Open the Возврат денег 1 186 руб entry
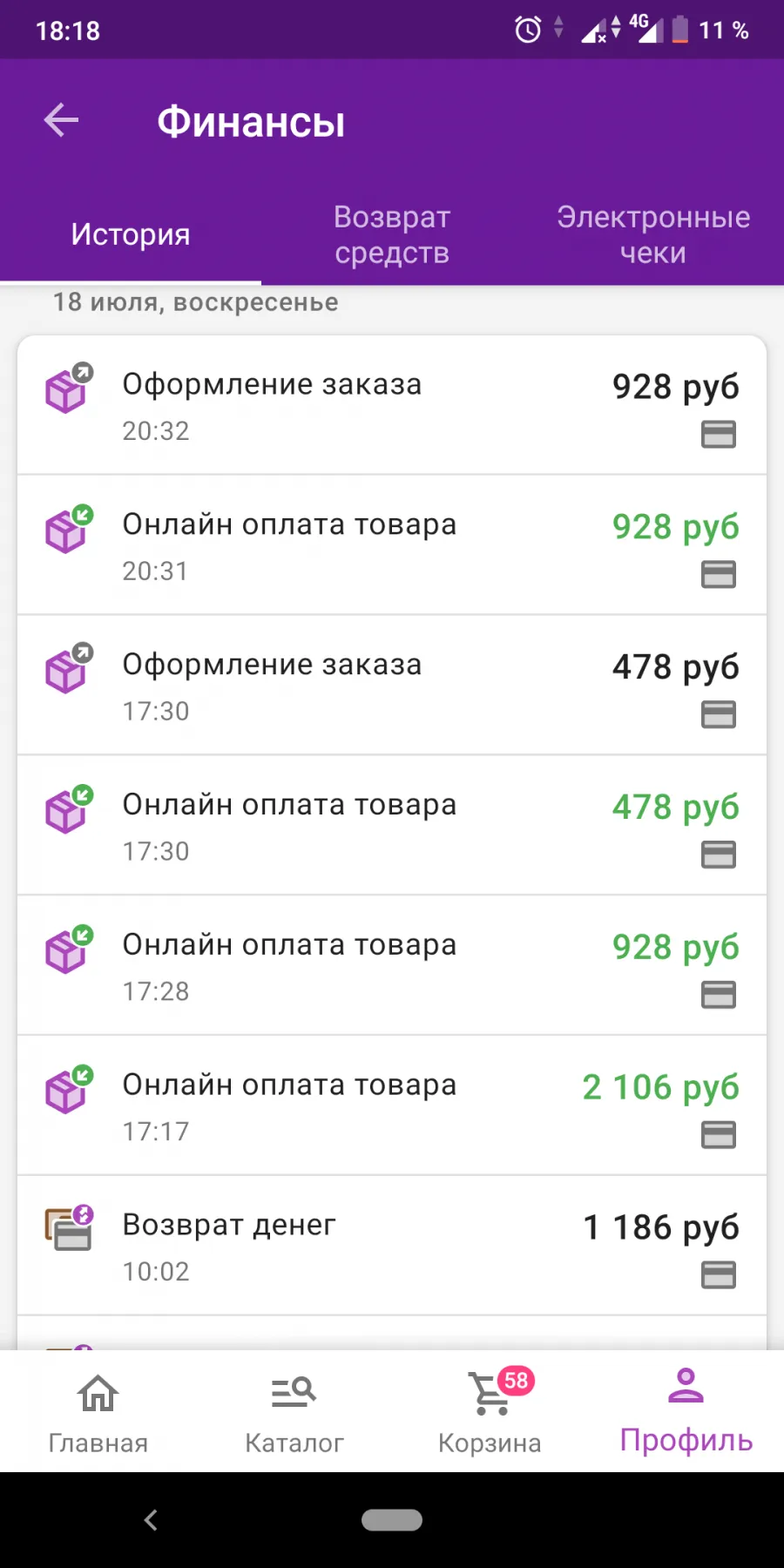Viewport: 784px width, 1568px height. [392, 1247]
